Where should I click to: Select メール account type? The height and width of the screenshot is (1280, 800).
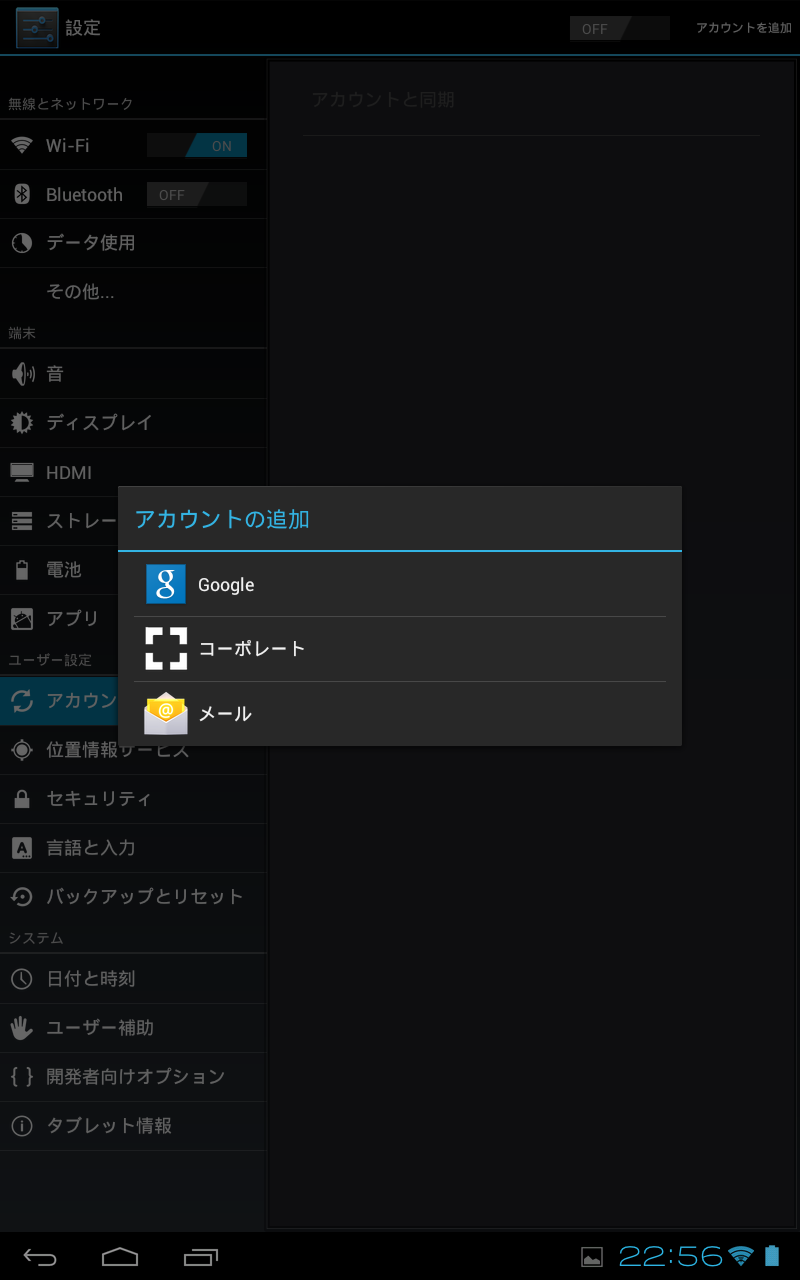[400, 714]
